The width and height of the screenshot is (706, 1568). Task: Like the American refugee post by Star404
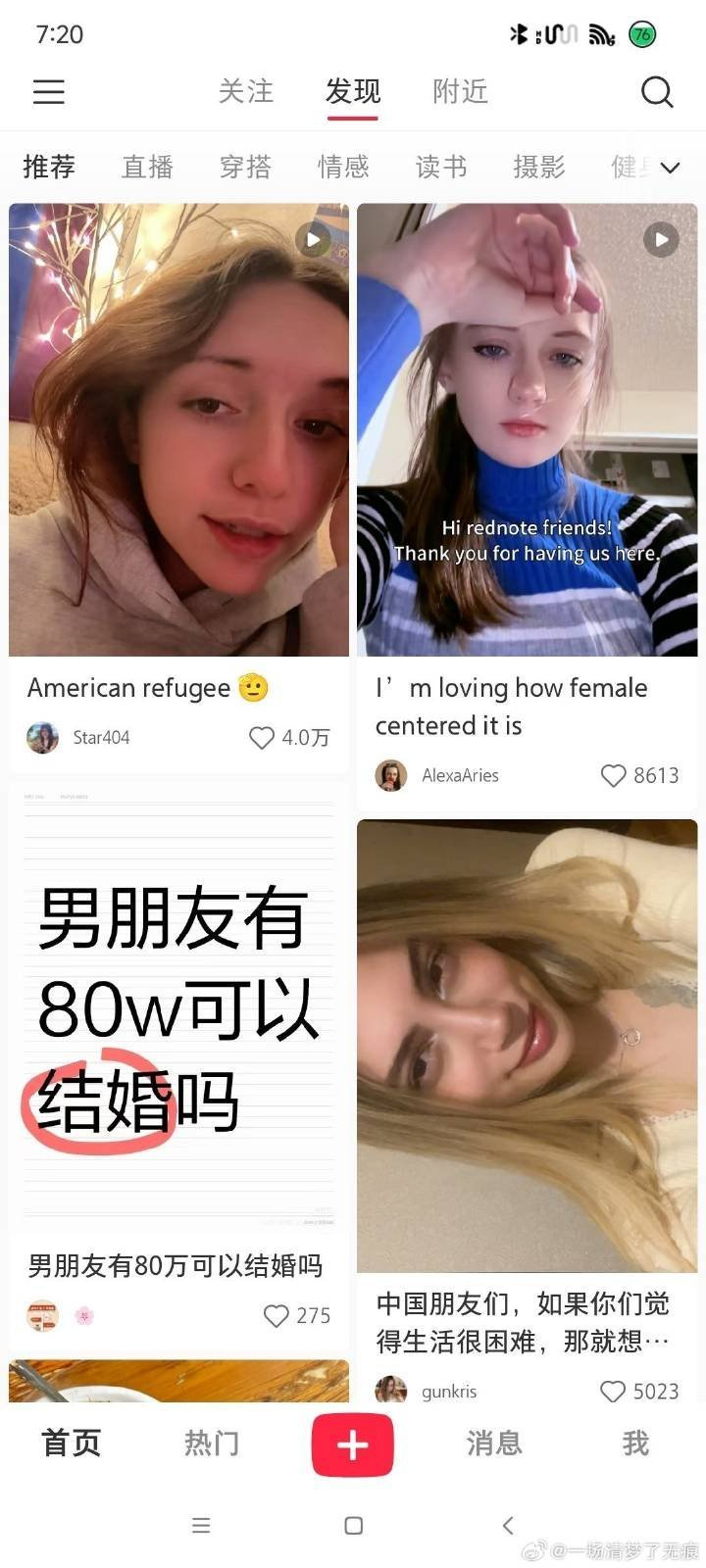(262, 738)
